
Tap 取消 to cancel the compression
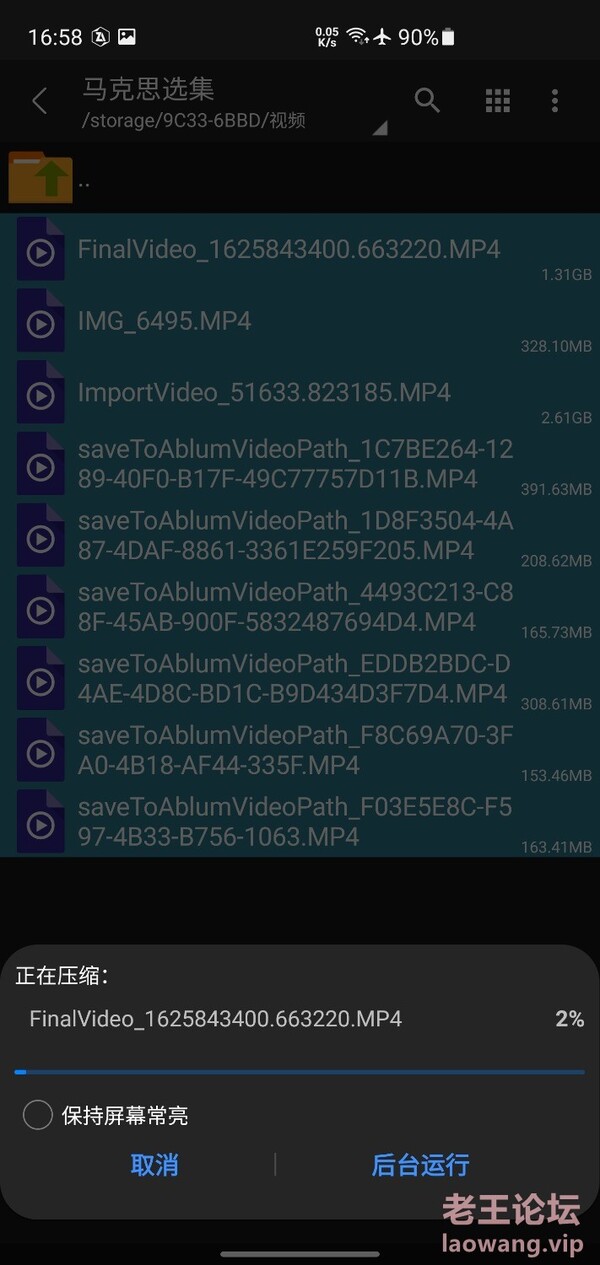(x=154, y=1164)
